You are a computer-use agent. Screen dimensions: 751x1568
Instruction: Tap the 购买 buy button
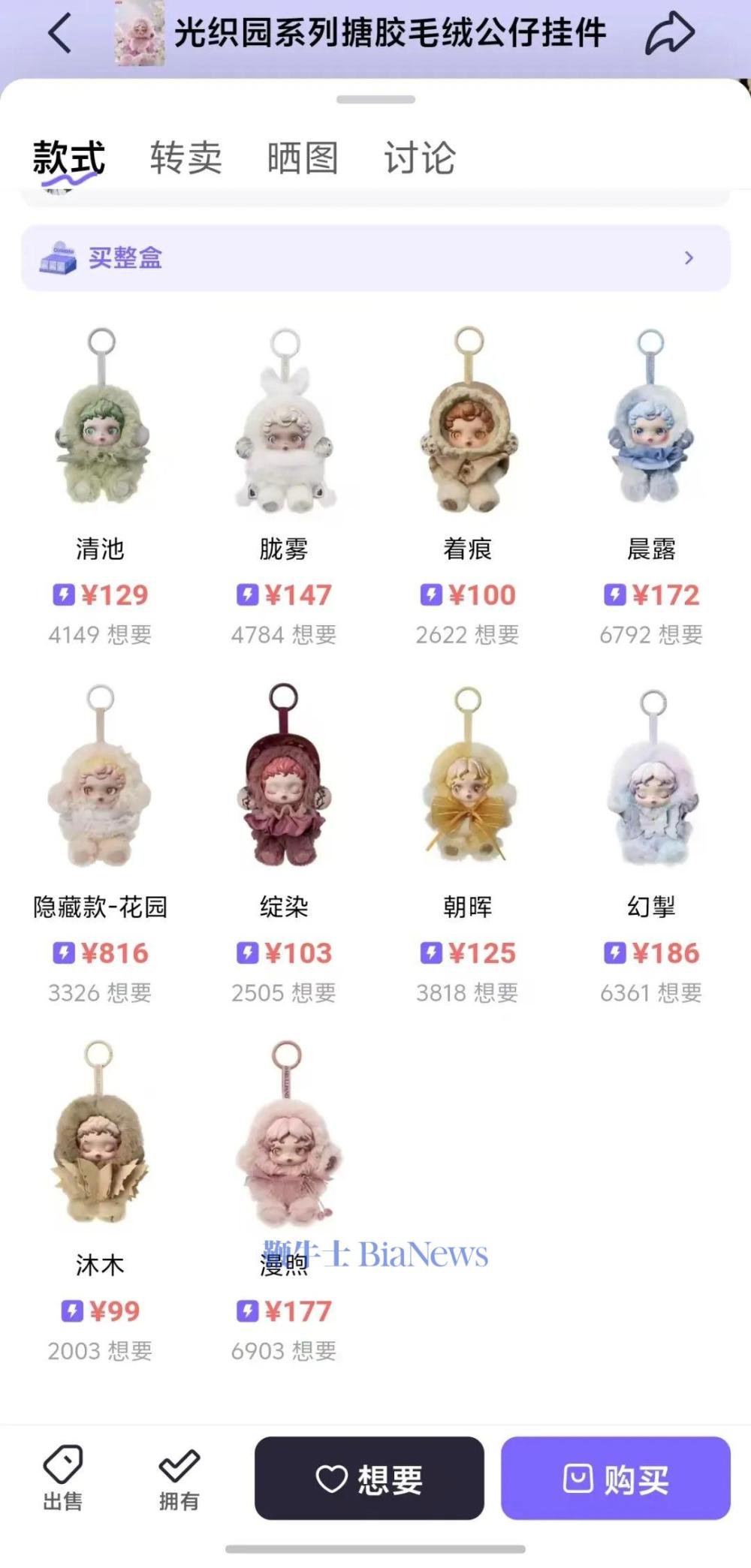click(616, 1478)
